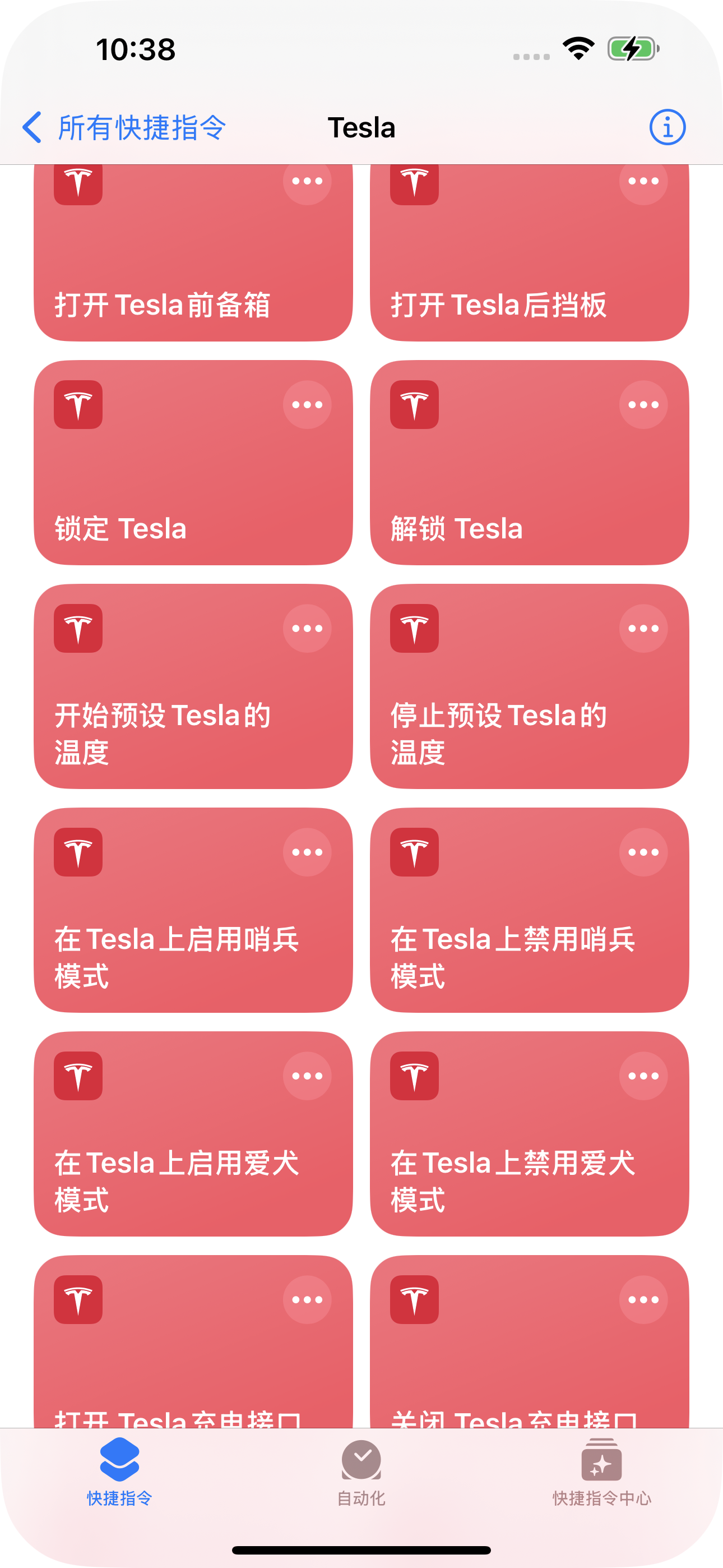Edit 锁定 Tesla via its three-dot button

pos(307,405)
